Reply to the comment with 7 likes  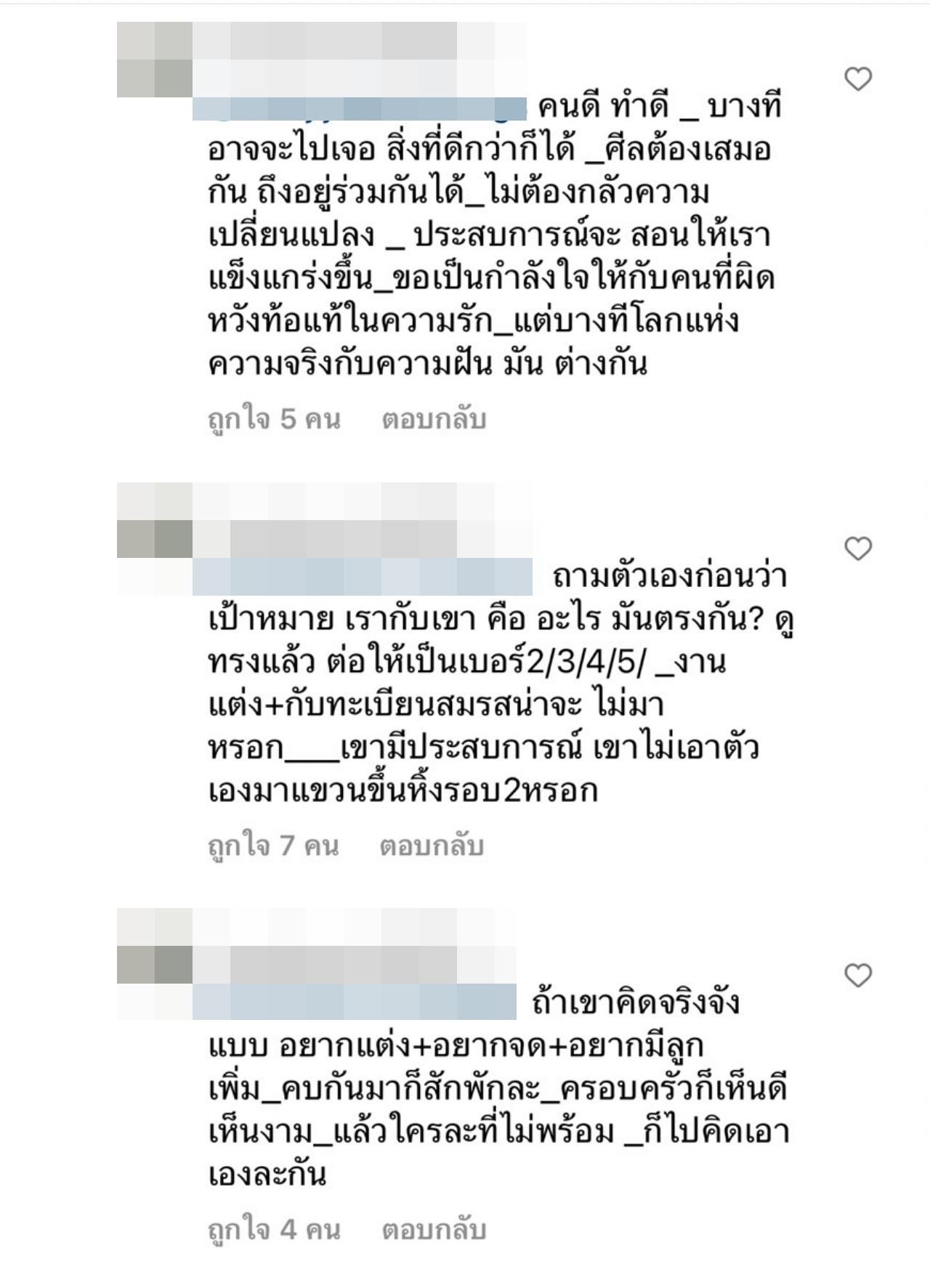click(432, 846)
